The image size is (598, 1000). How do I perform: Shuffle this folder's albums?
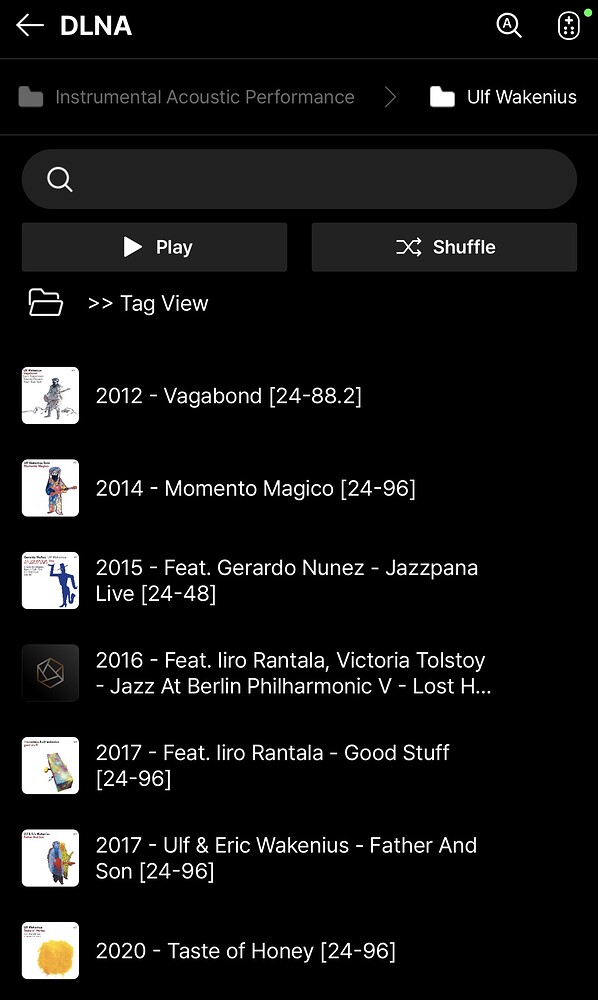click(444, 247)
